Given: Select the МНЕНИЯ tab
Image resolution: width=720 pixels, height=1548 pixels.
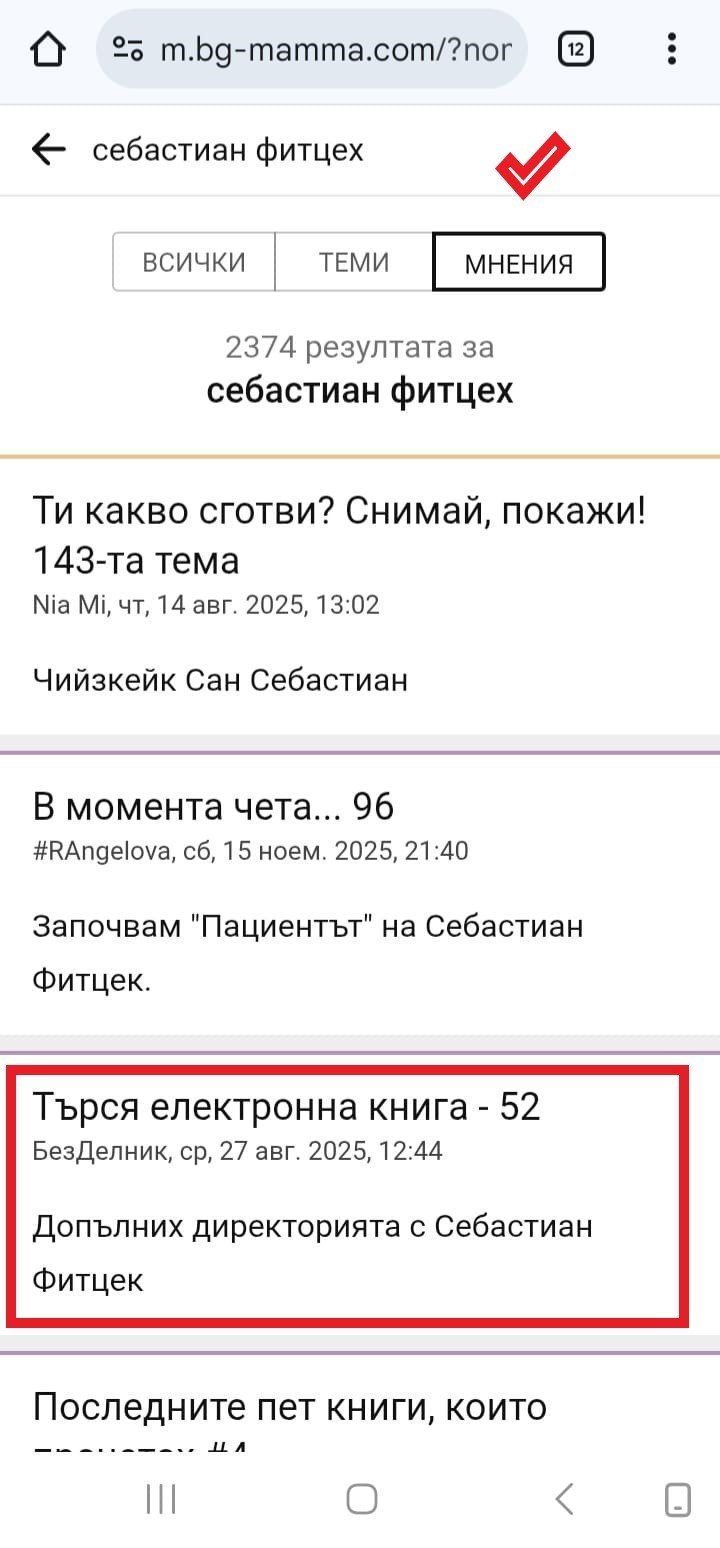Looking at the screenshot, I should tap(519, 262).
